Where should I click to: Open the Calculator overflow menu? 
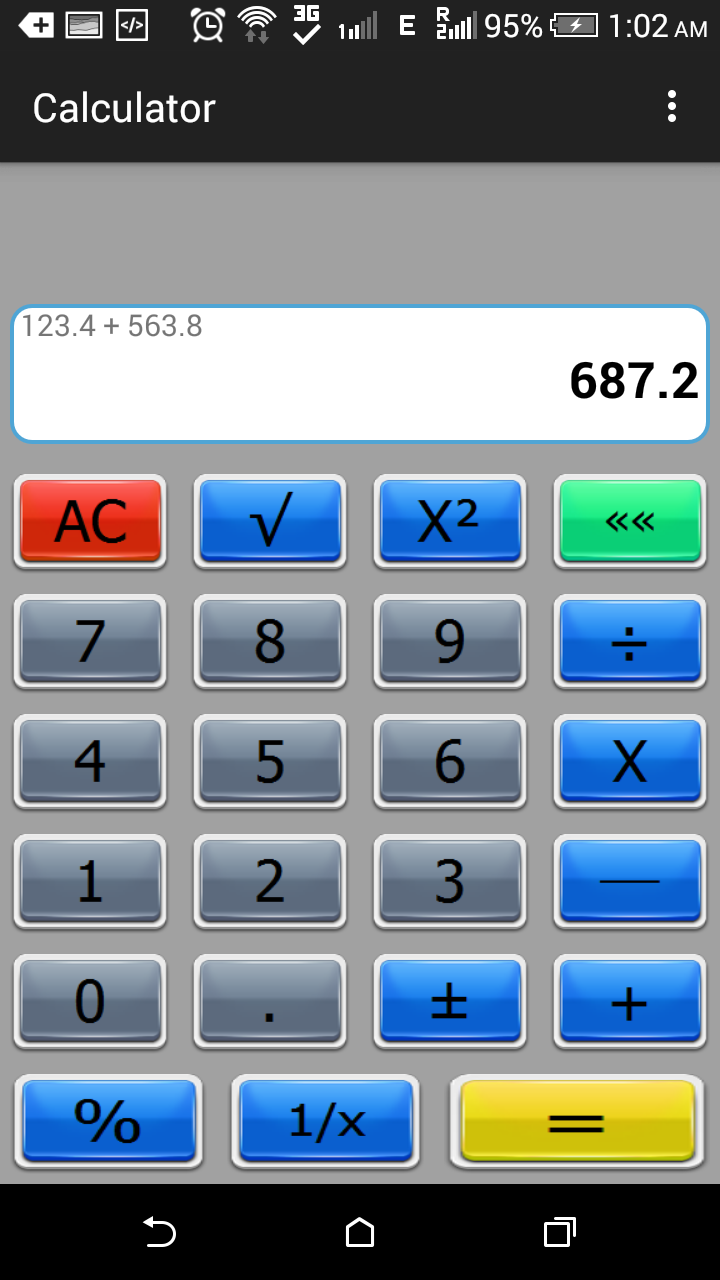pos(672,107)
